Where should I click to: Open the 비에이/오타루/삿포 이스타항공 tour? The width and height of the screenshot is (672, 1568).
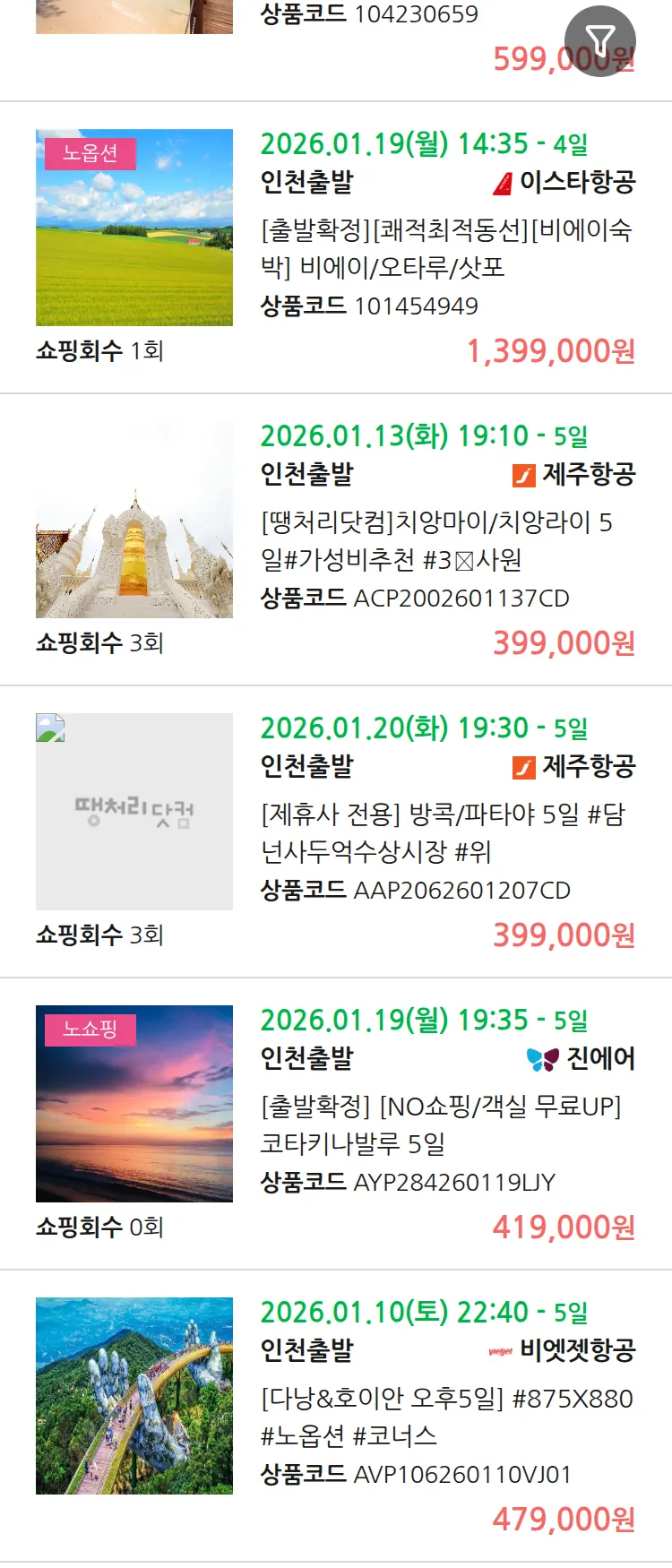[x=446, y=249]
